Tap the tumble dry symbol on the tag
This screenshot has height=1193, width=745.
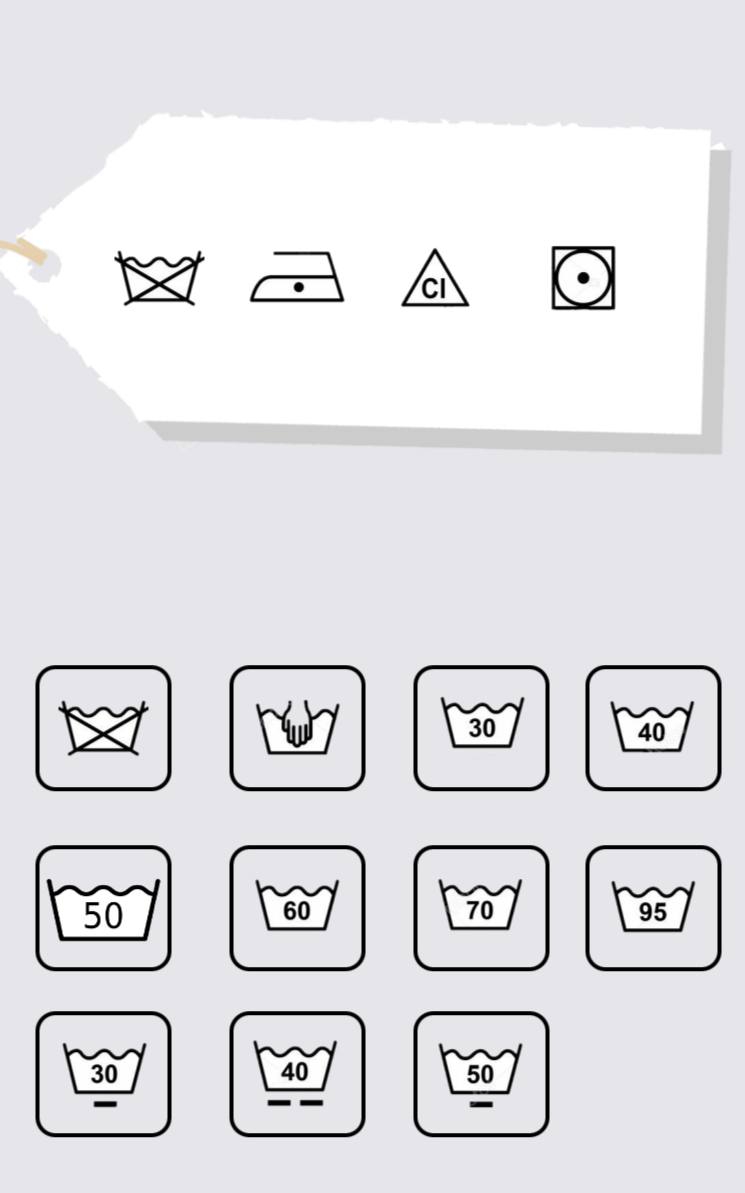coord(583,278)
